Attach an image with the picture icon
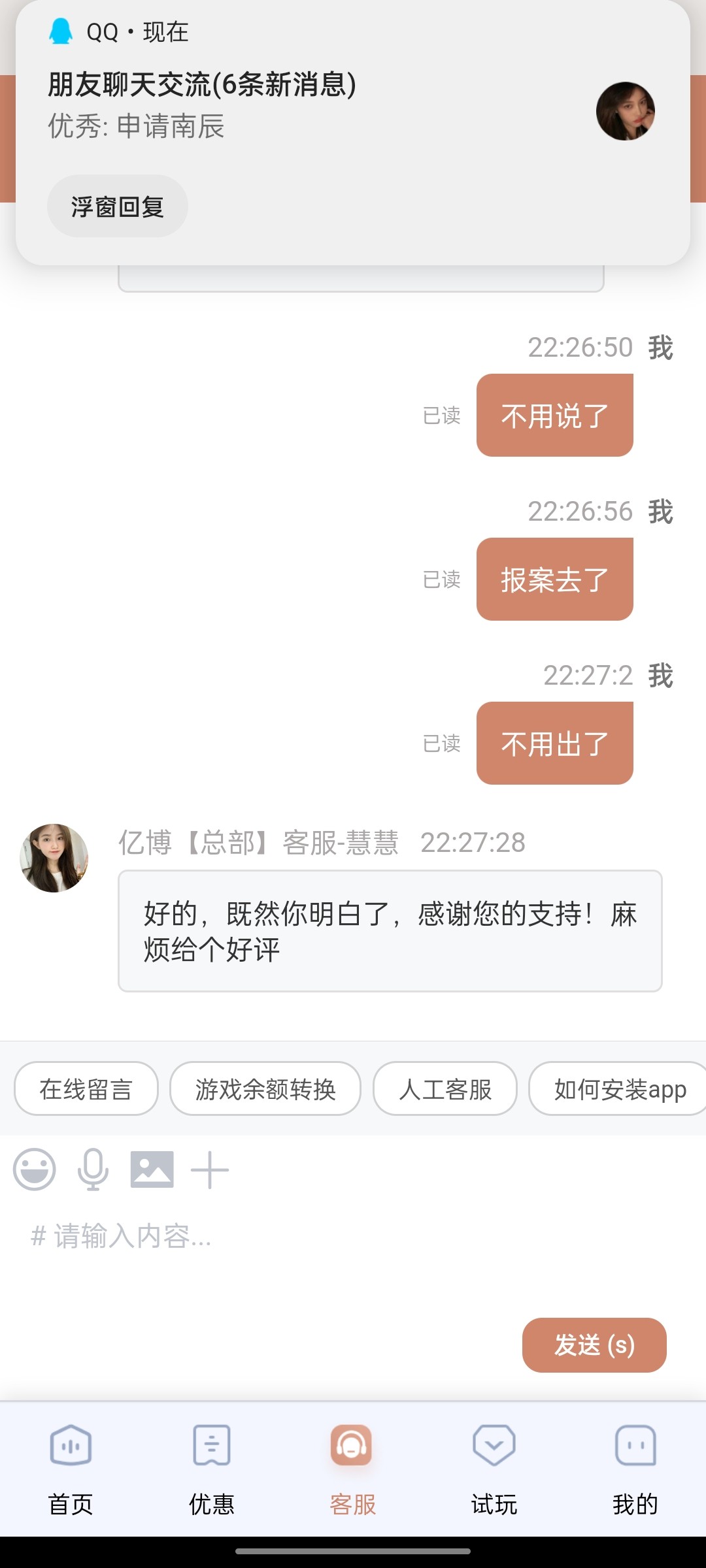 (152, 1169)
